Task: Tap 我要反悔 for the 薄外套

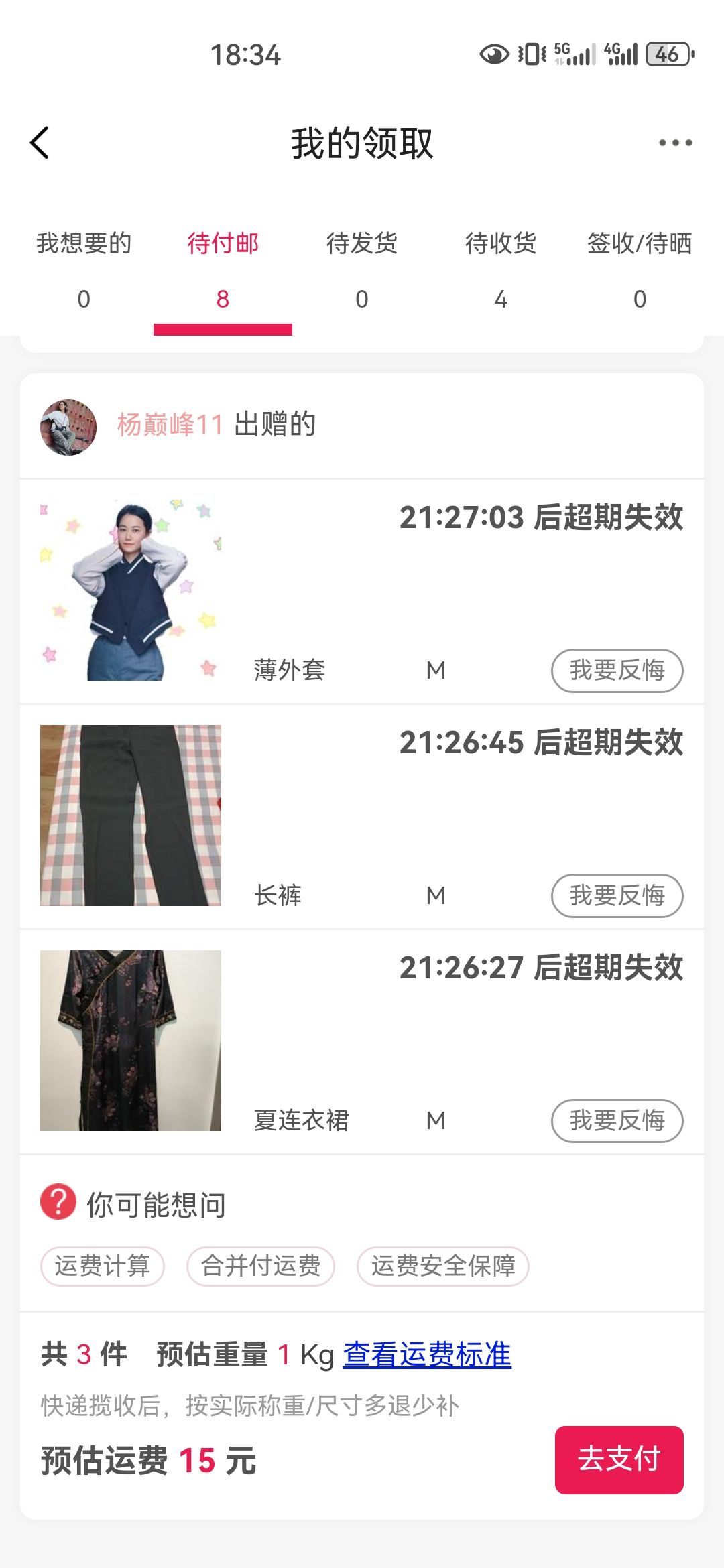Action: [x=617, y=670]
